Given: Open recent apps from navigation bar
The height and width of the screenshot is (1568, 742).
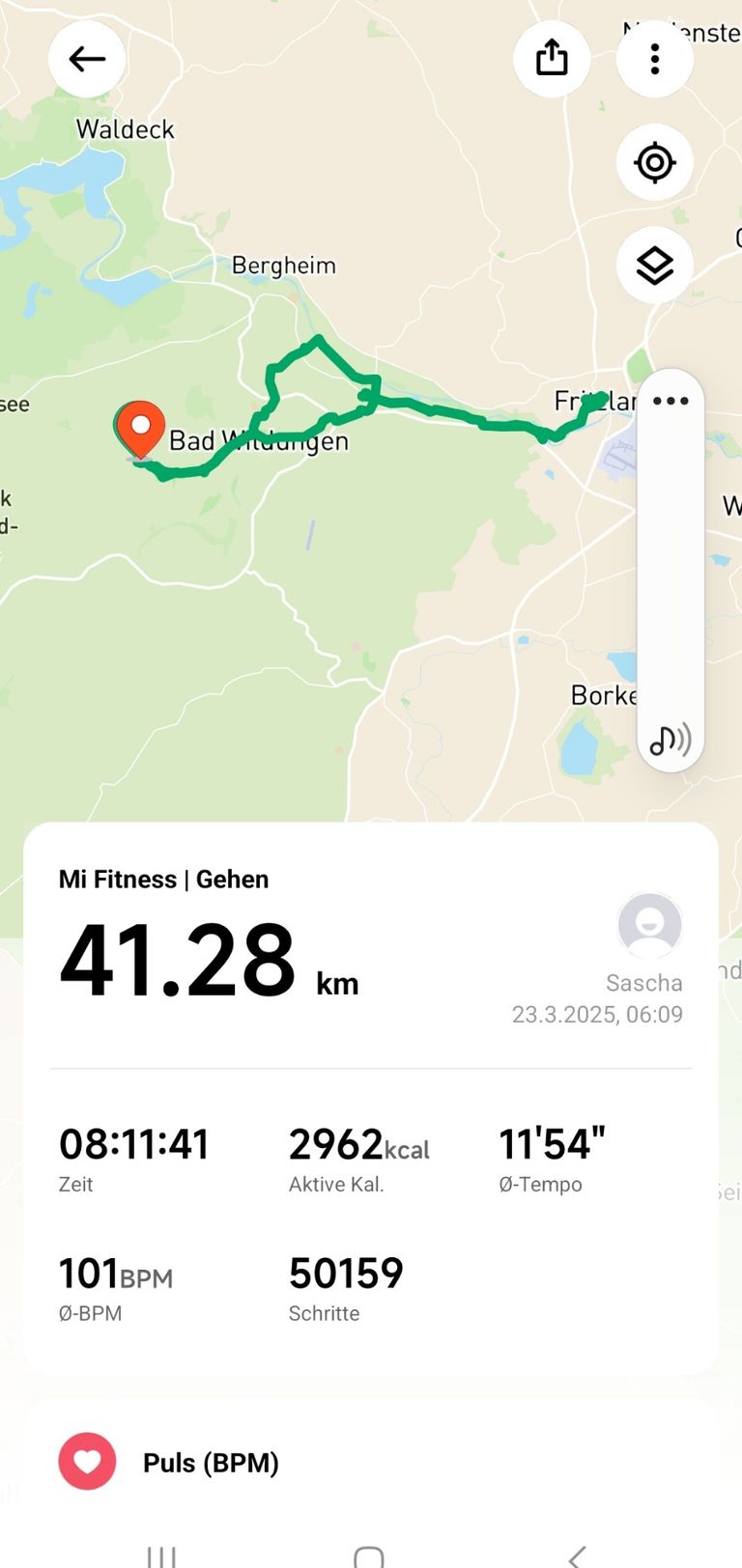Looking at the screenshot, I should click(x=161, y=1554).
